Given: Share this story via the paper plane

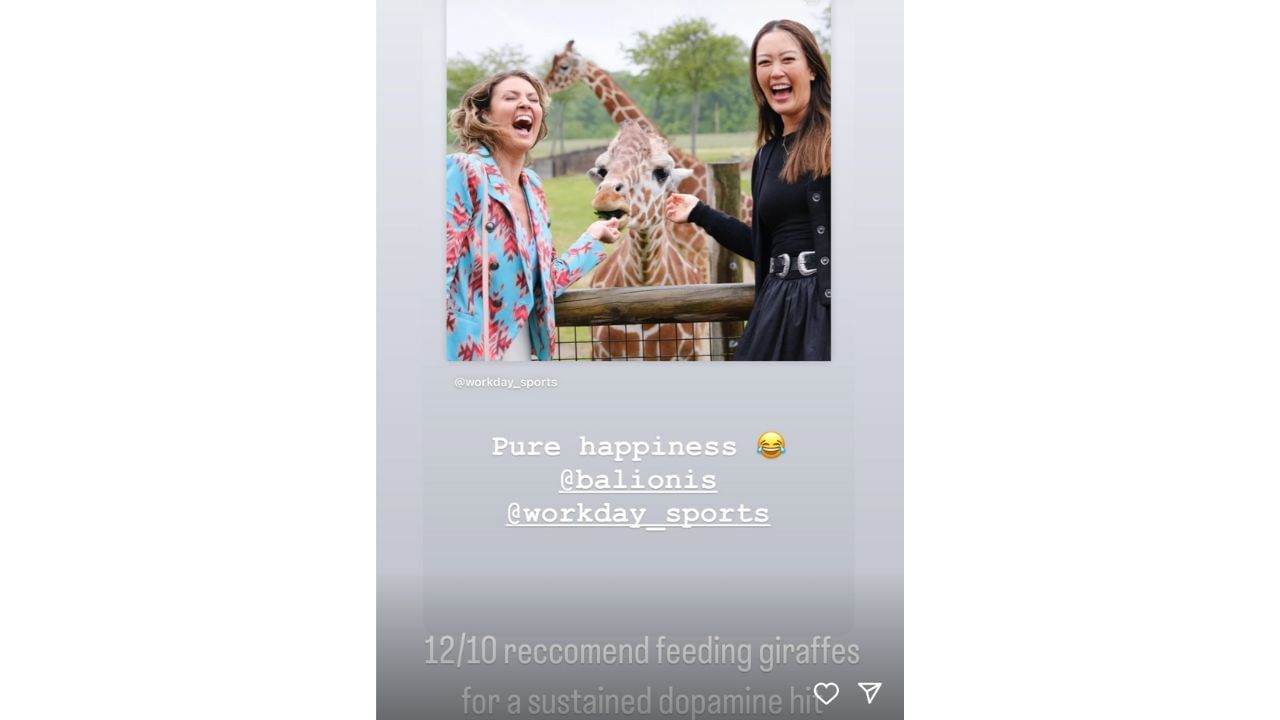Looking at the screenshot, I should point(870,693).
